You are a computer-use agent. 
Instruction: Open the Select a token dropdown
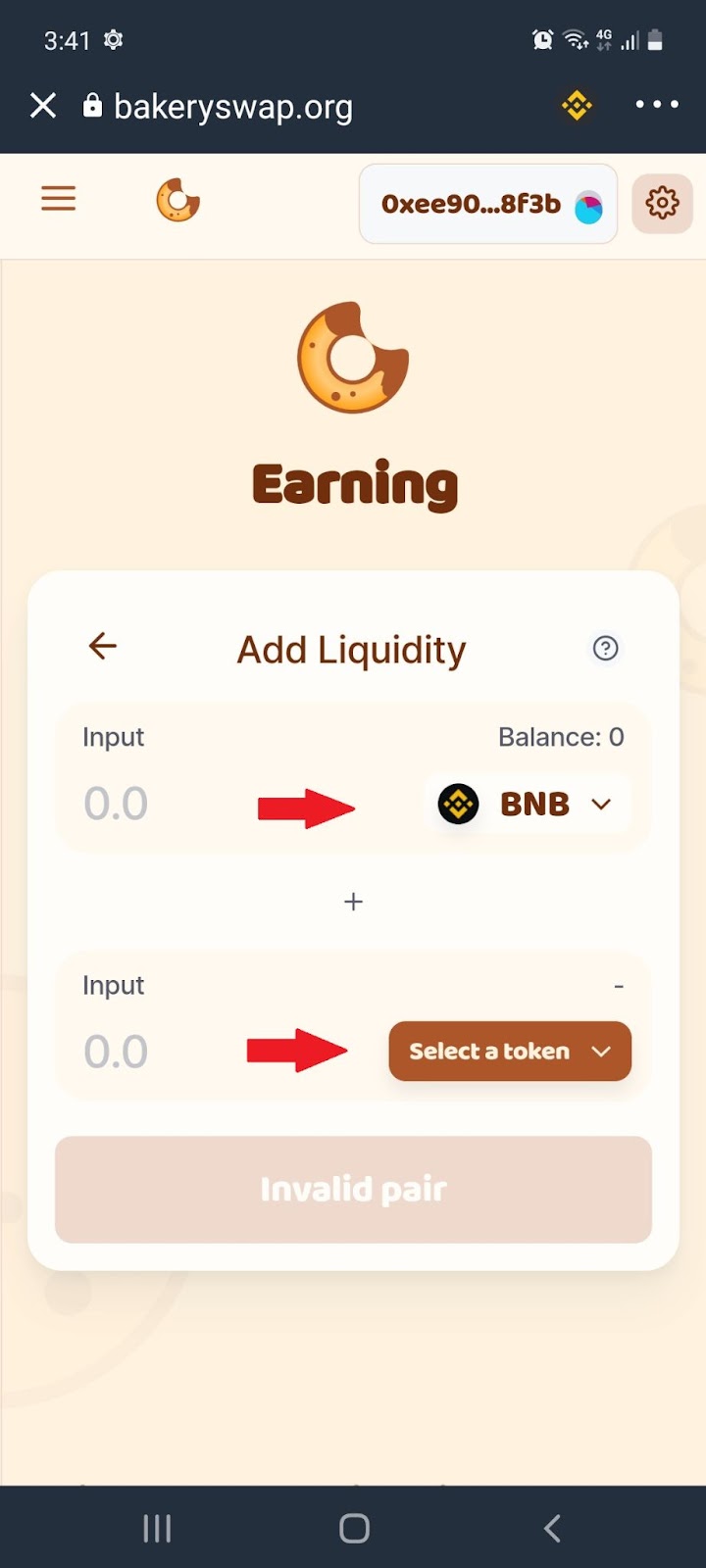point(509,1052)
